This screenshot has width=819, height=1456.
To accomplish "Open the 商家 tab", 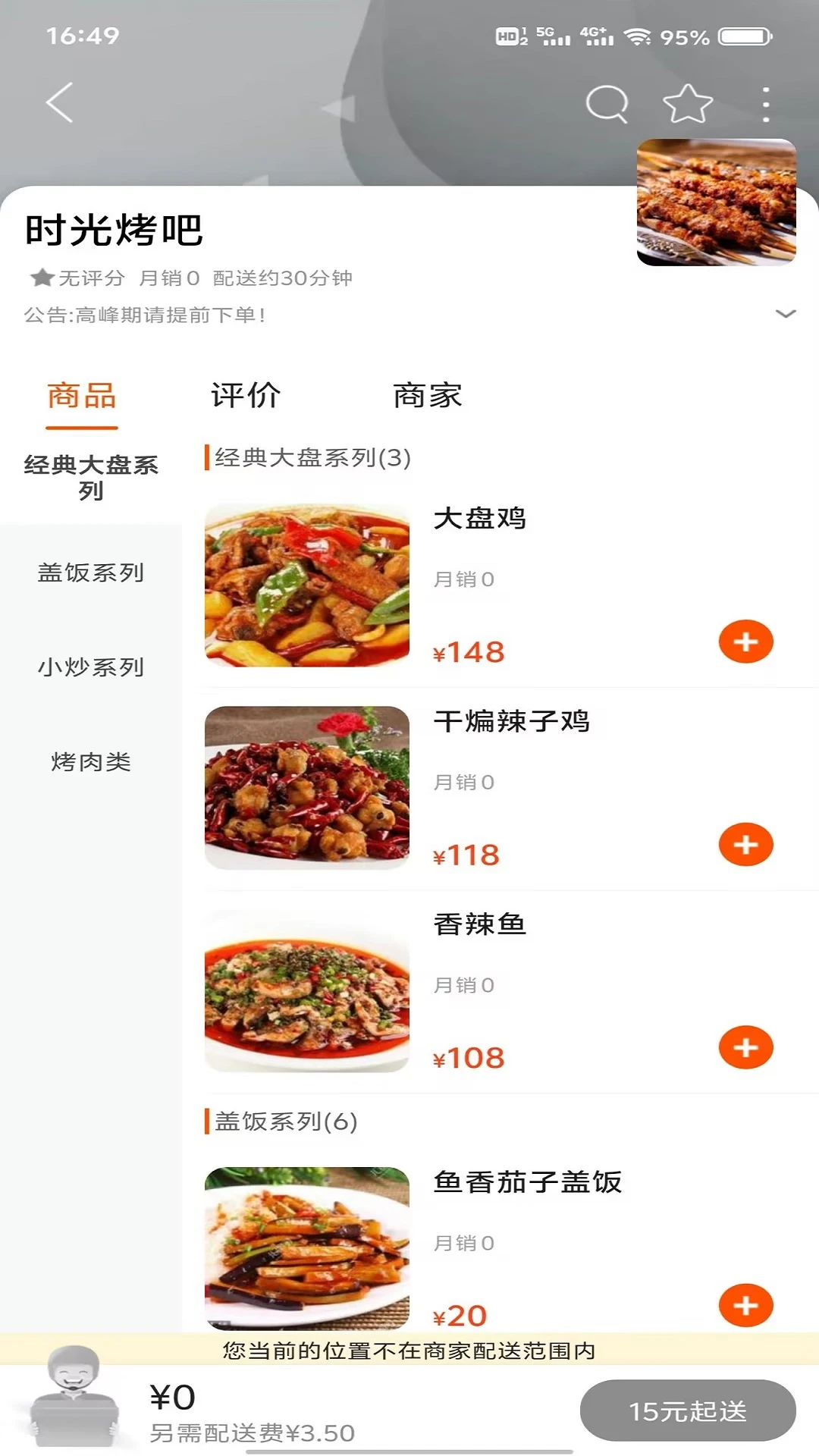I will 427,394.
